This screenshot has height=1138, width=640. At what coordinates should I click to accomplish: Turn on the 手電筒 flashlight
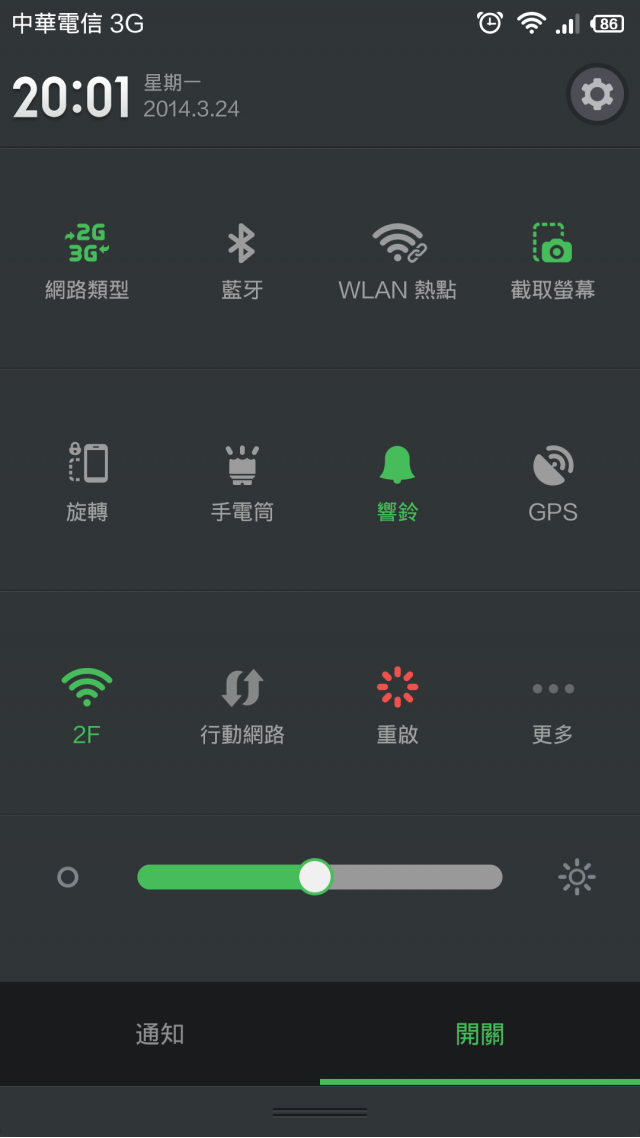242,483
